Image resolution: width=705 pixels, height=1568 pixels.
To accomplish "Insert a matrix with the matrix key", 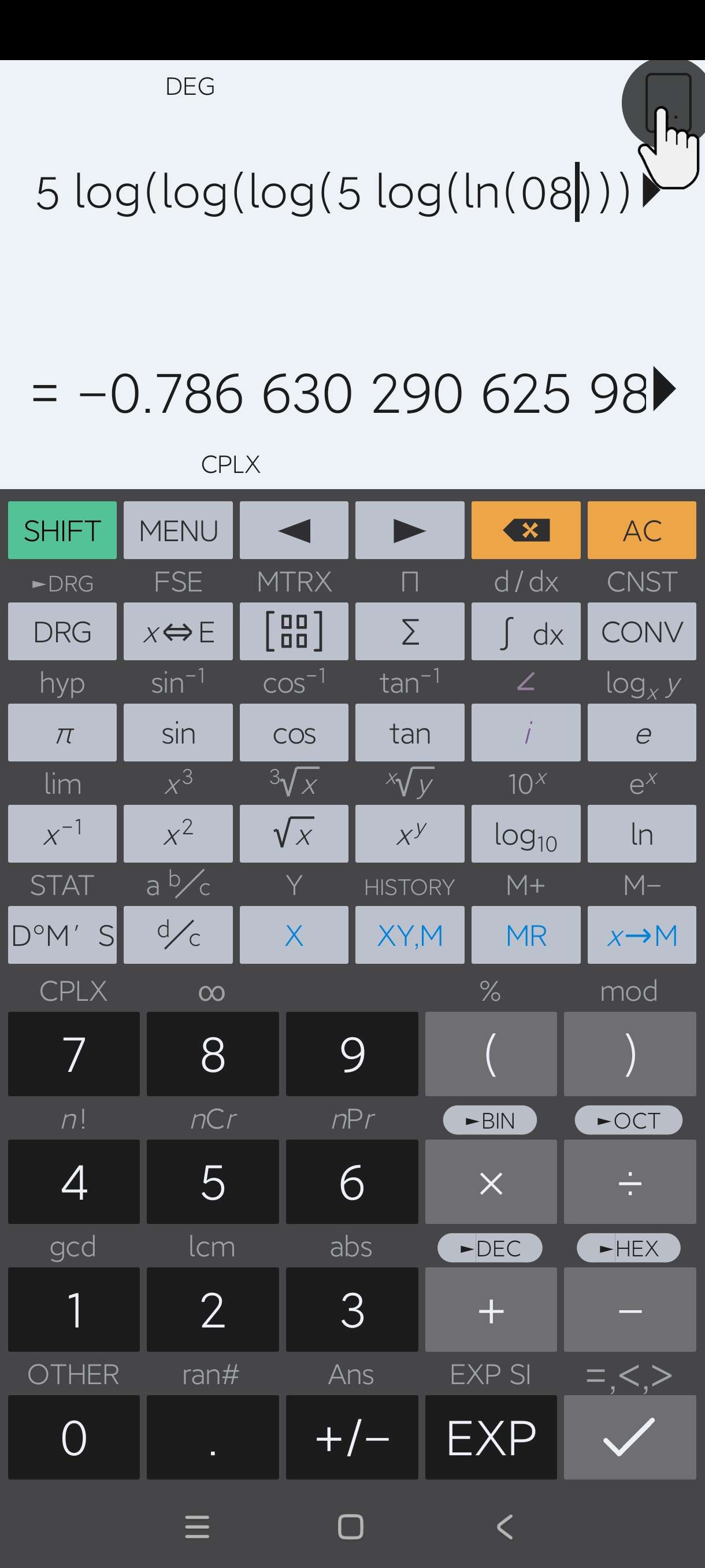I will [x=294, y=632].
